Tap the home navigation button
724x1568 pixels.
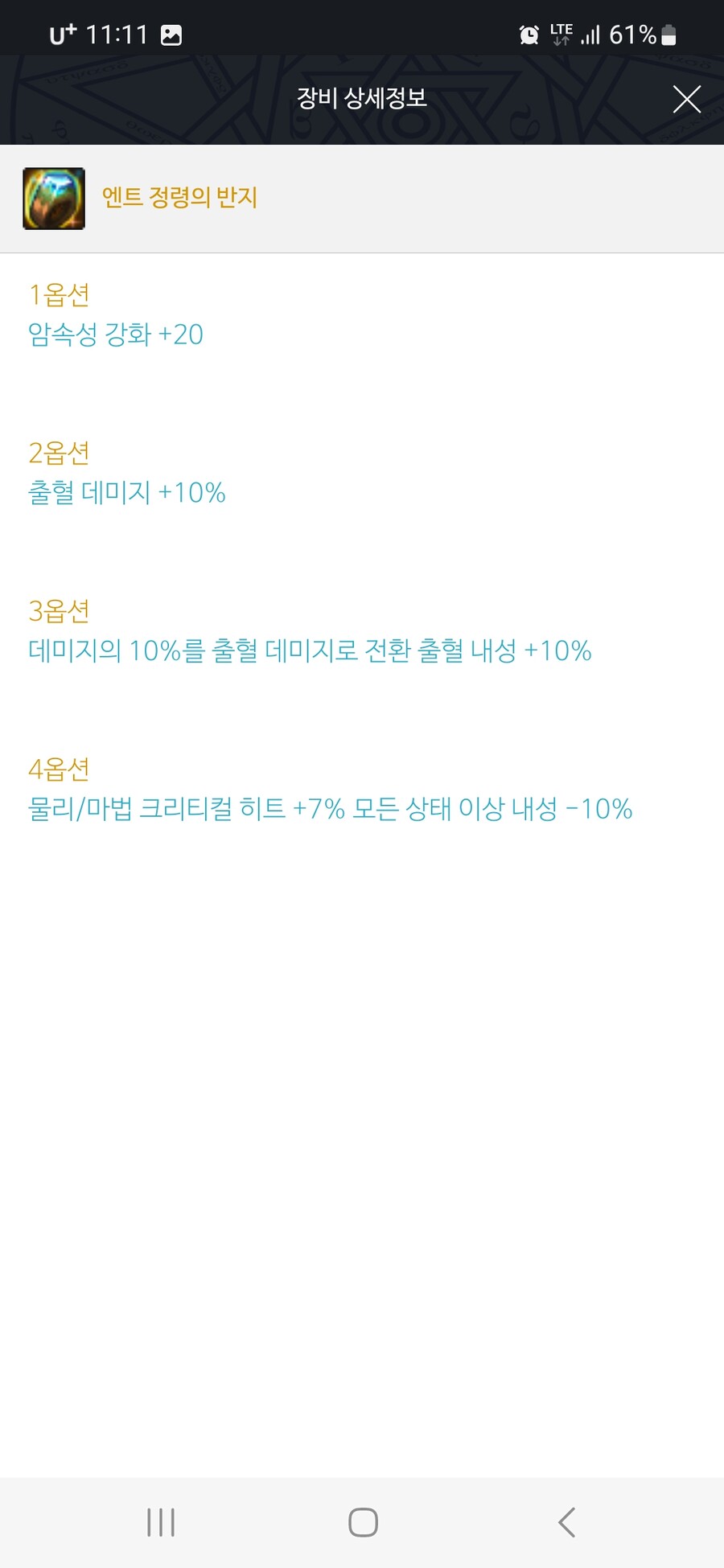[x=362, y=1521]
